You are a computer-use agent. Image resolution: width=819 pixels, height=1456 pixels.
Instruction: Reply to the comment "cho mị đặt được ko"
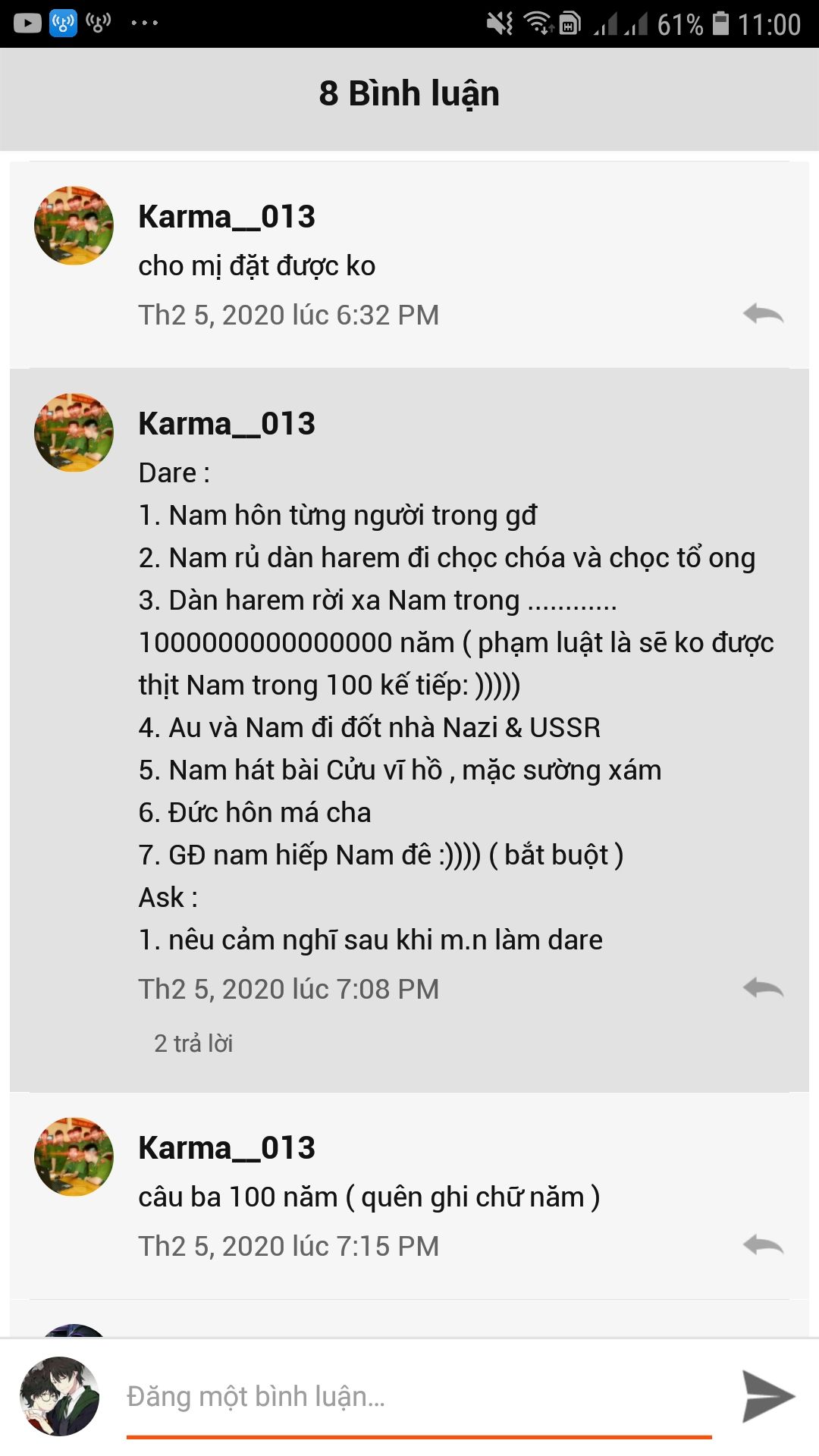(763, 313)
